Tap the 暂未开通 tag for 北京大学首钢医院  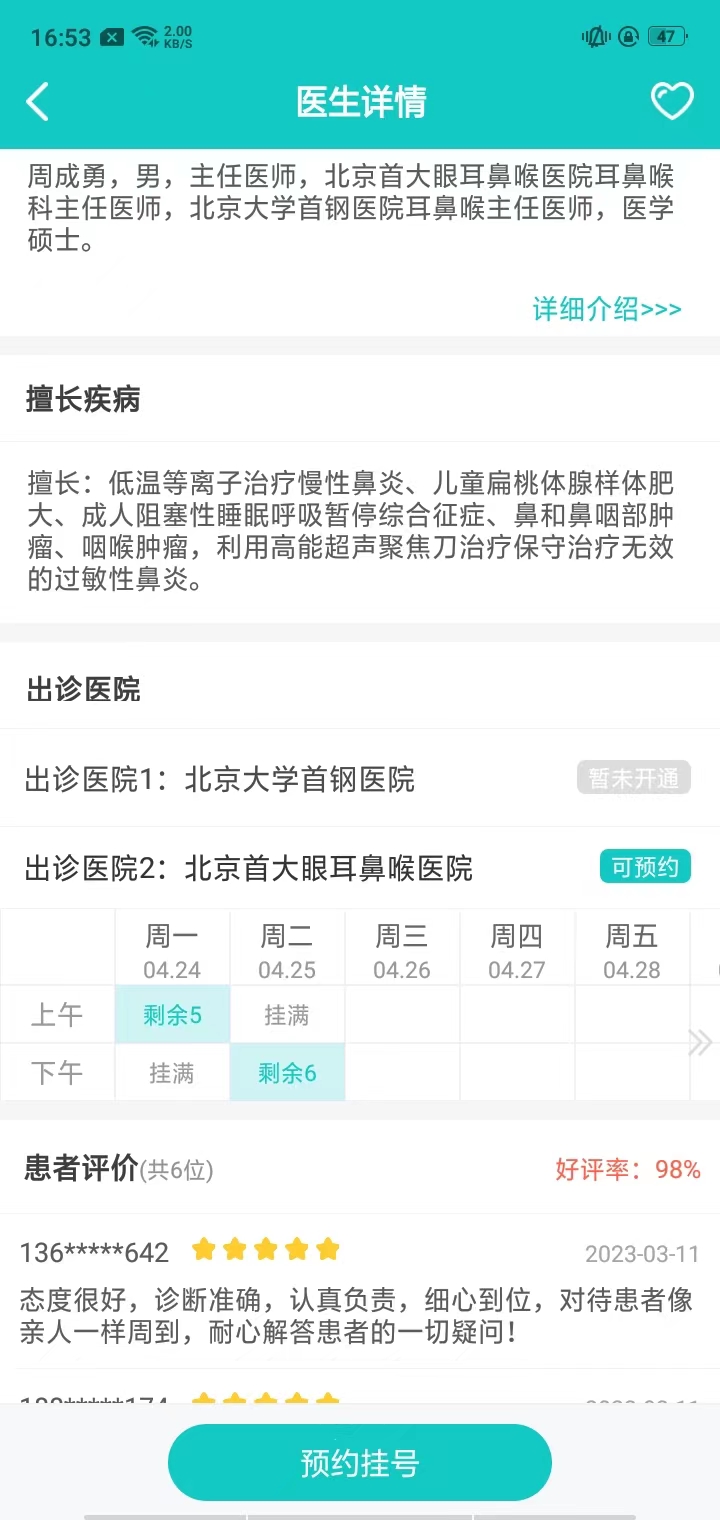pos(634,778)
